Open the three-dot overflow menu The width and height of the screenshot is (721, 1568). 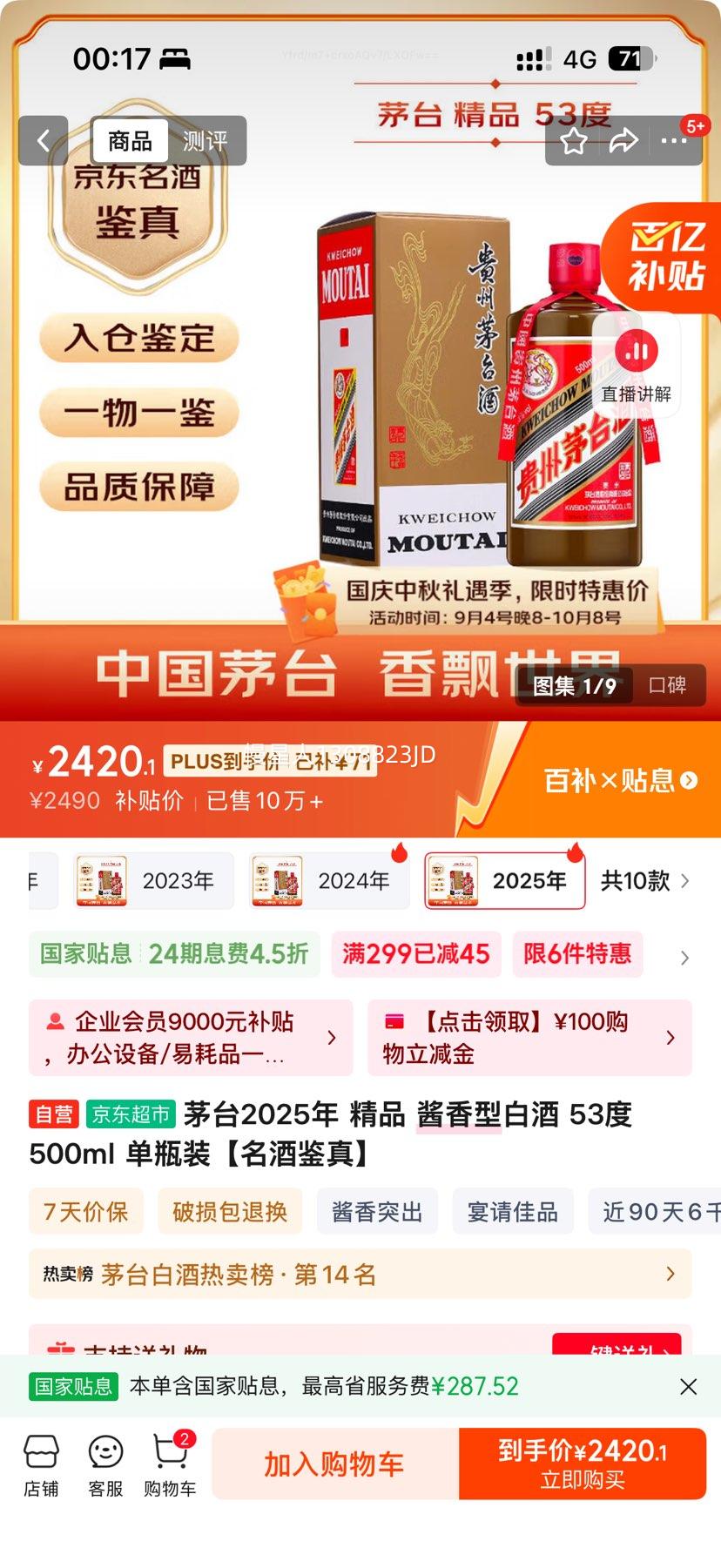[673, 141]
